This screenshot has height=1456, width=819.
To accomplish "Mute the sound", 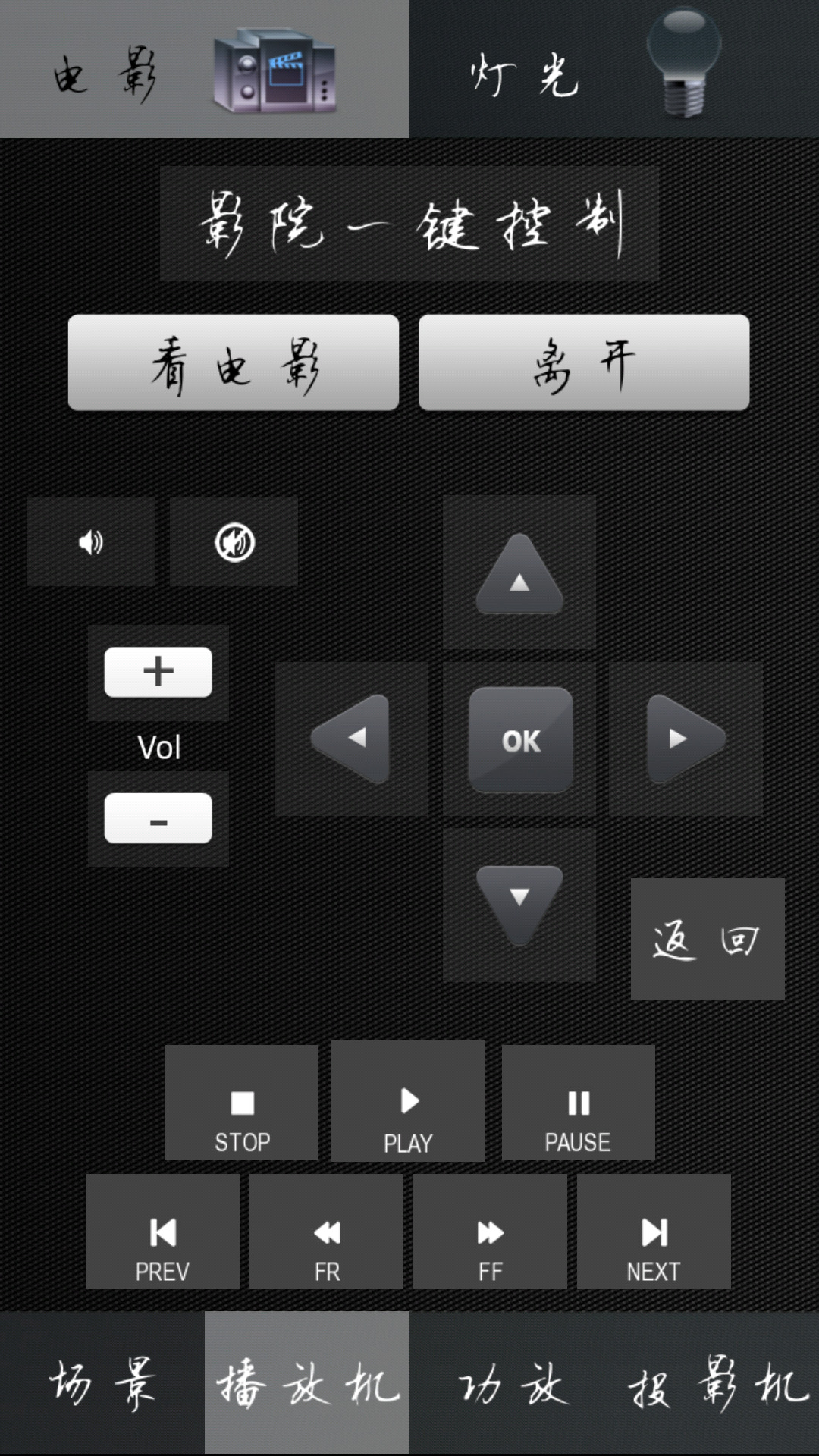I will (x=234, y=542).
